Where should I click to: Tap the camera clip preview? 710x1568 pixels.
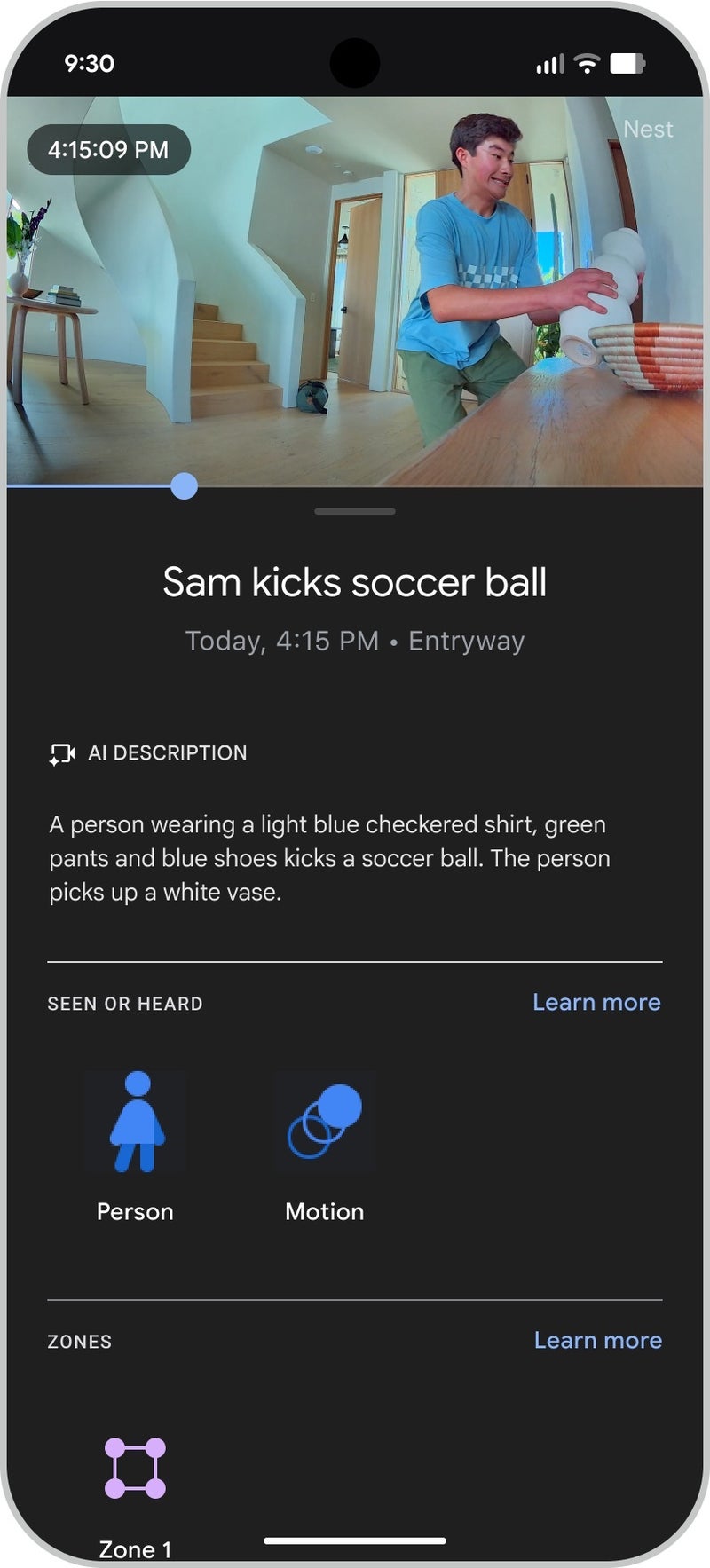[355, 291]
